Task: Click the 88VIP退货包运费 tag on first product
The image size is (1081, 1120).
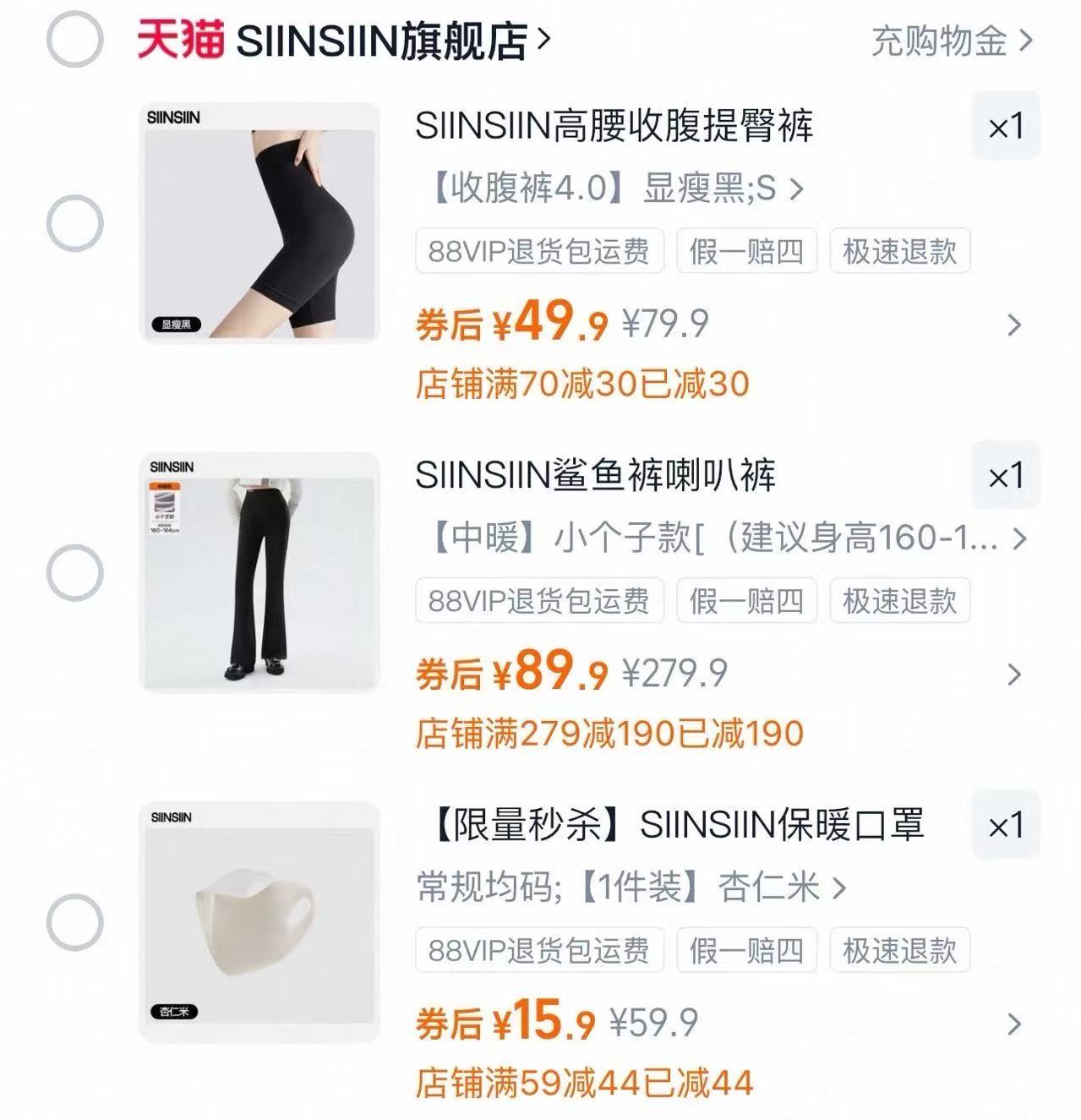Action: [538, 251]
